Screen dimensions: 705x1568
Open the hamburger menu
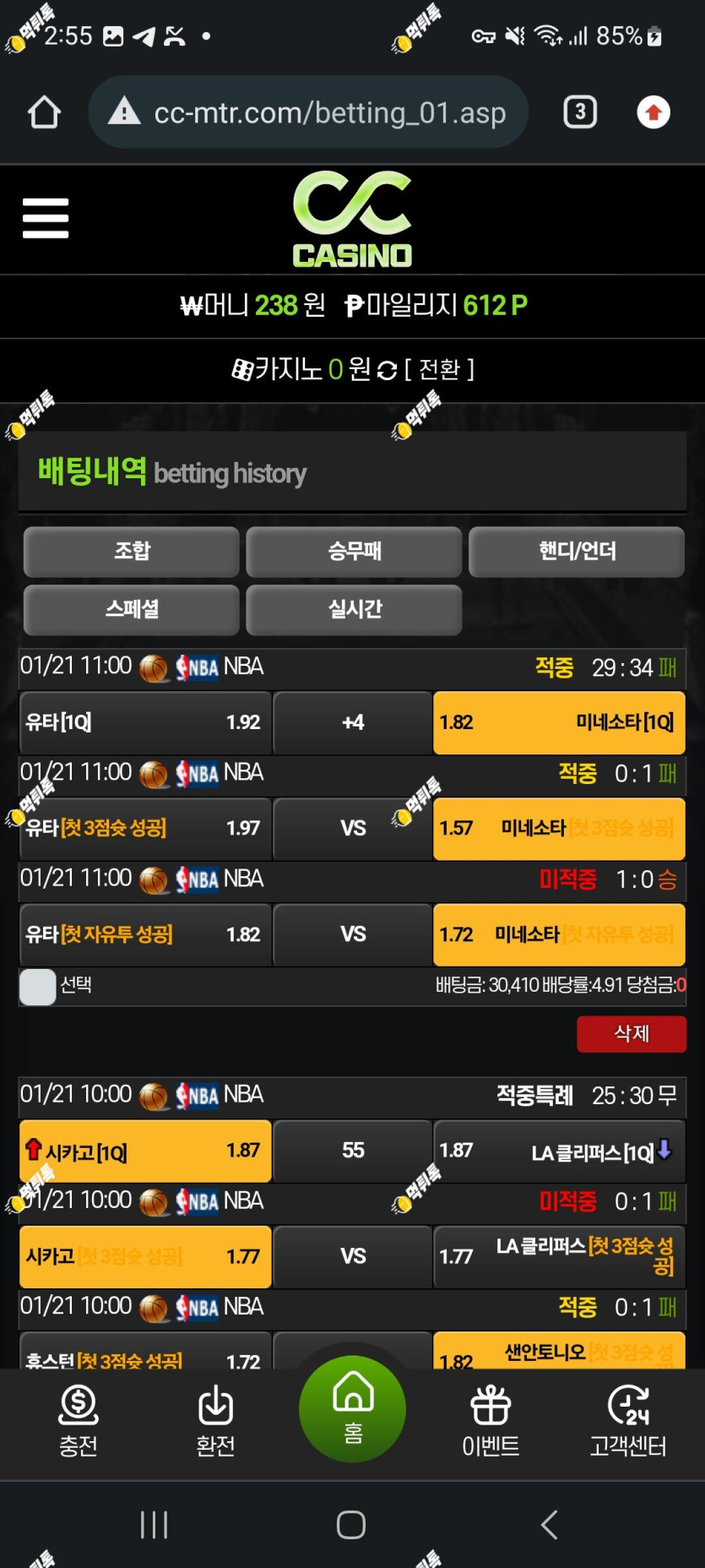point(46,219)
